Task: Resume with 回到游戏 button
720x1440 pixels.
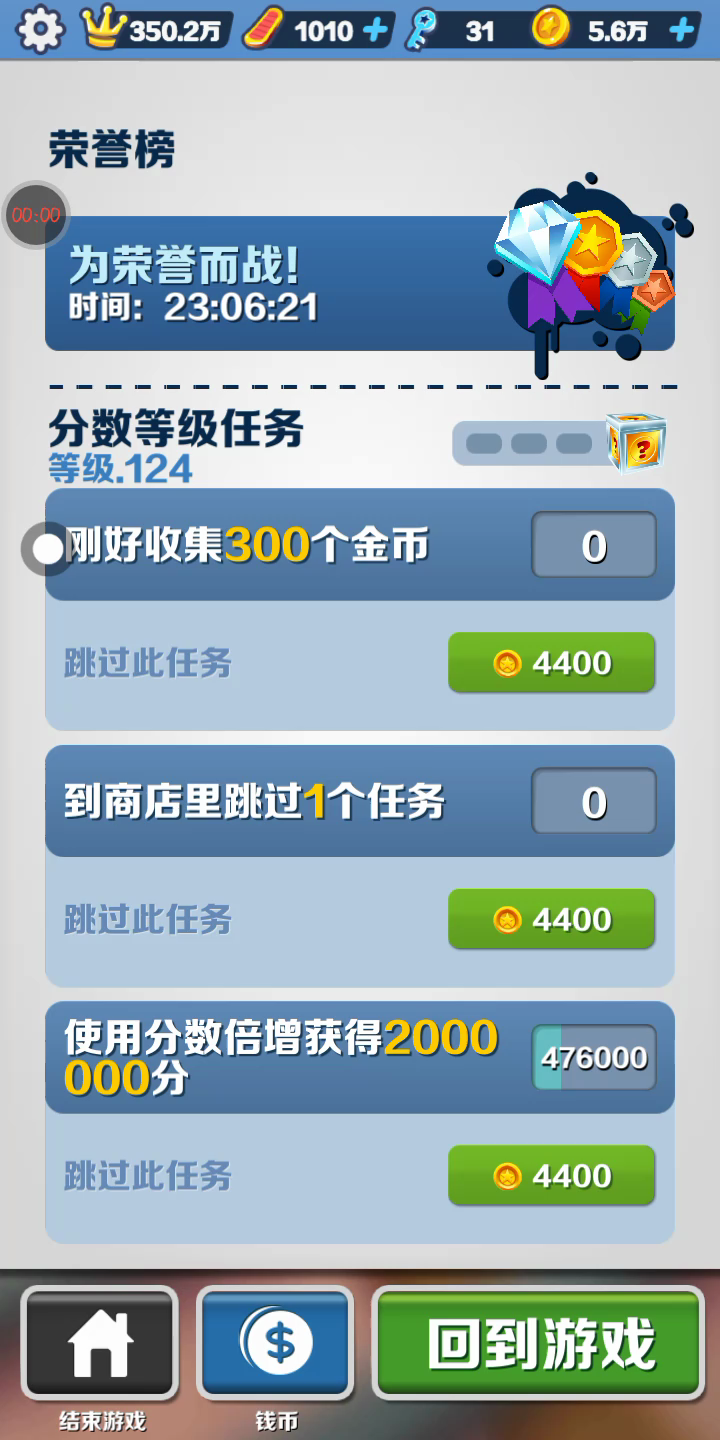Action: [x=539, y=1343]
